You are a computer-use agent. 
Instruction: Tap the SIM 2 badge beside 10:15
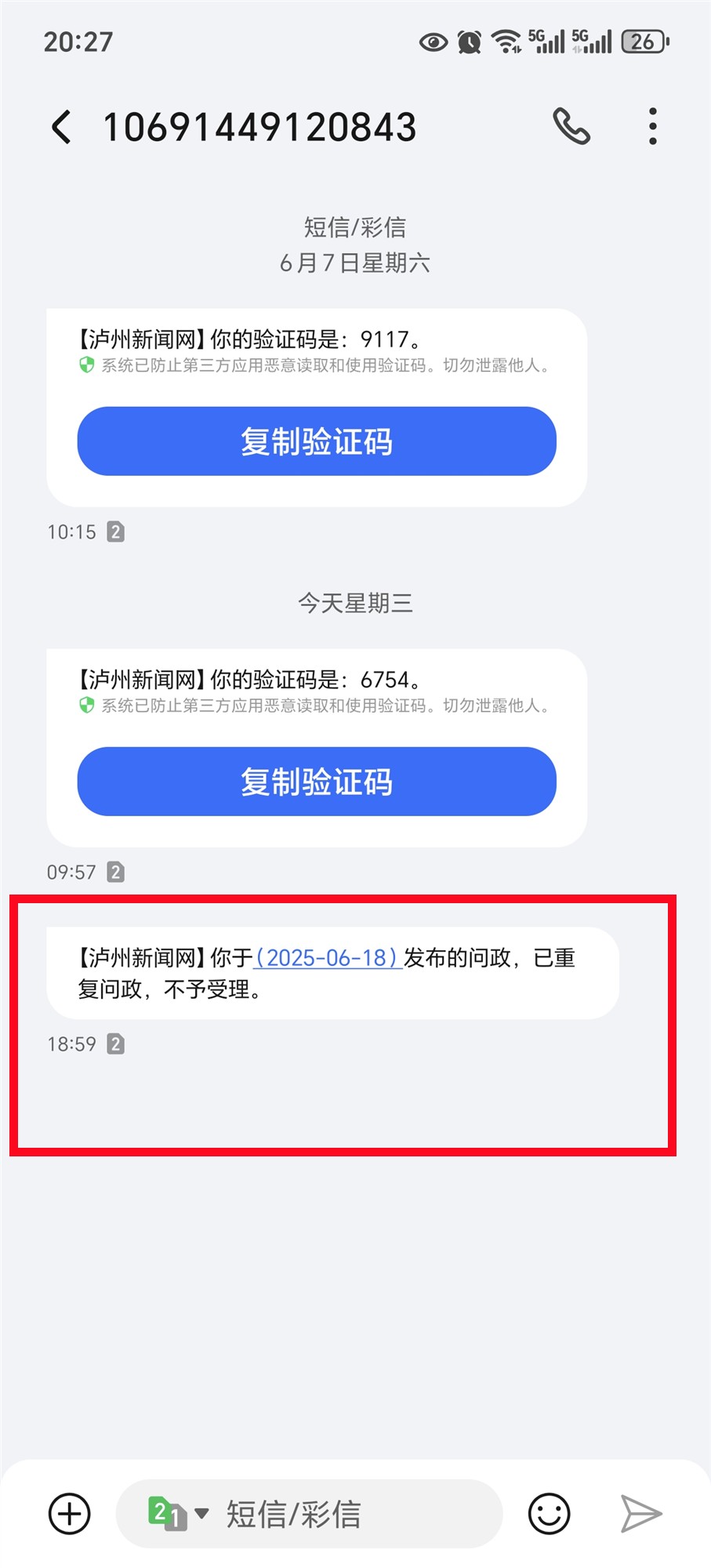[115, 532]
